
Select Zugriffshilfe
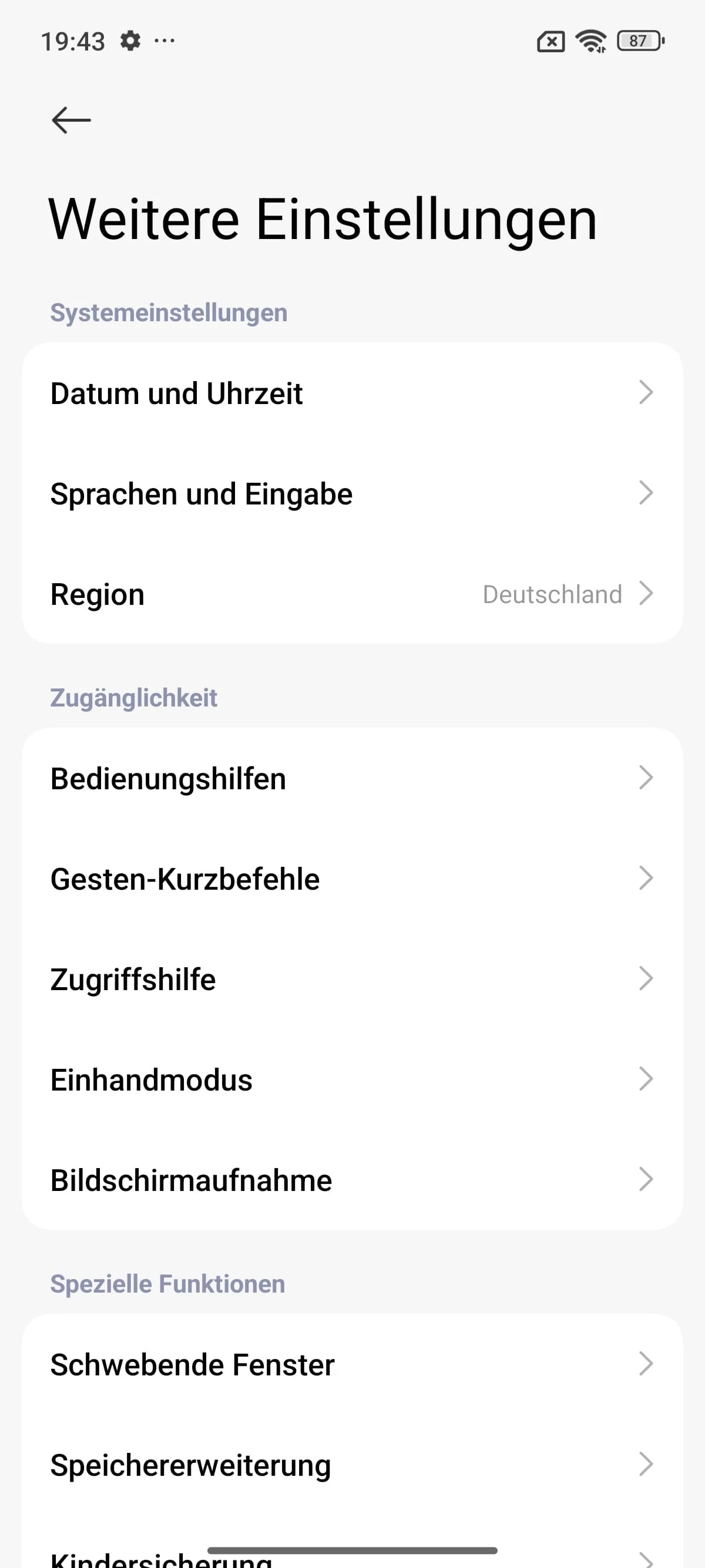coord(352,980)
